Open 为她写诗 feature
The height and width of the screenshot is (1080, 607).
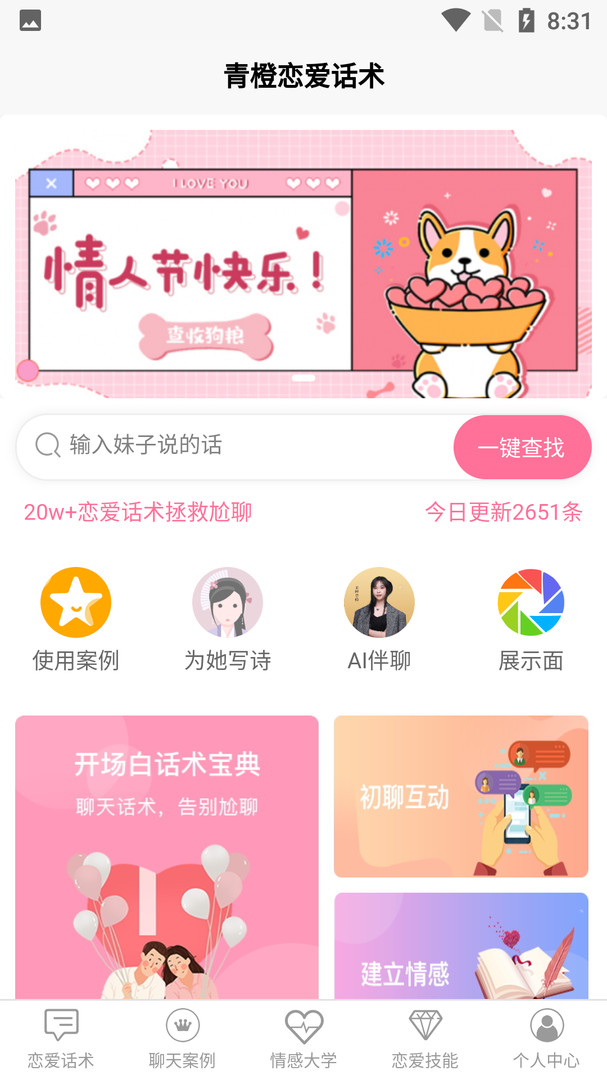tap(227, 618)
